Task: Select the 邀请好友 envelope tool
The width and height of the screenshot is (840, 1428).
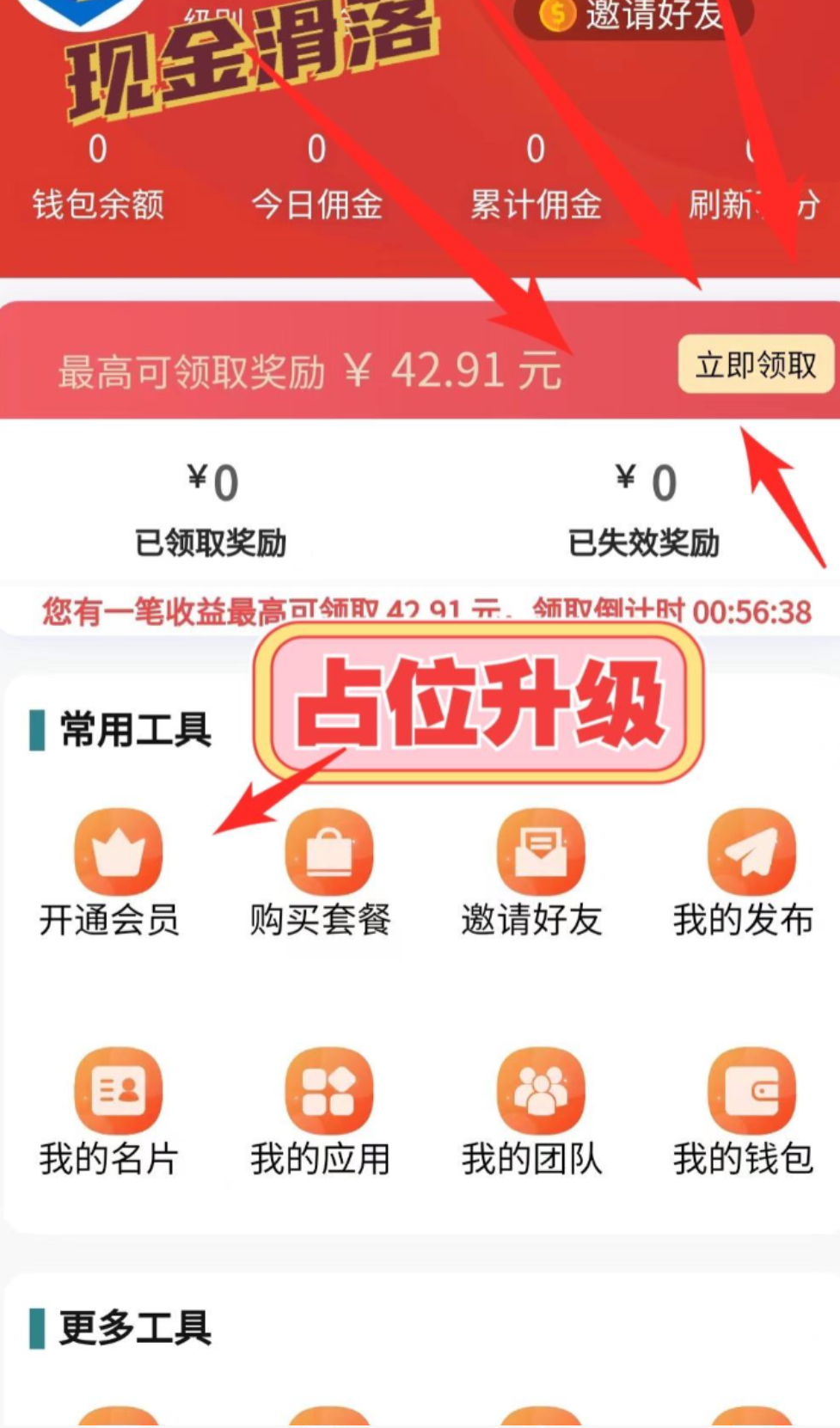Action: (x=540, y=853)
